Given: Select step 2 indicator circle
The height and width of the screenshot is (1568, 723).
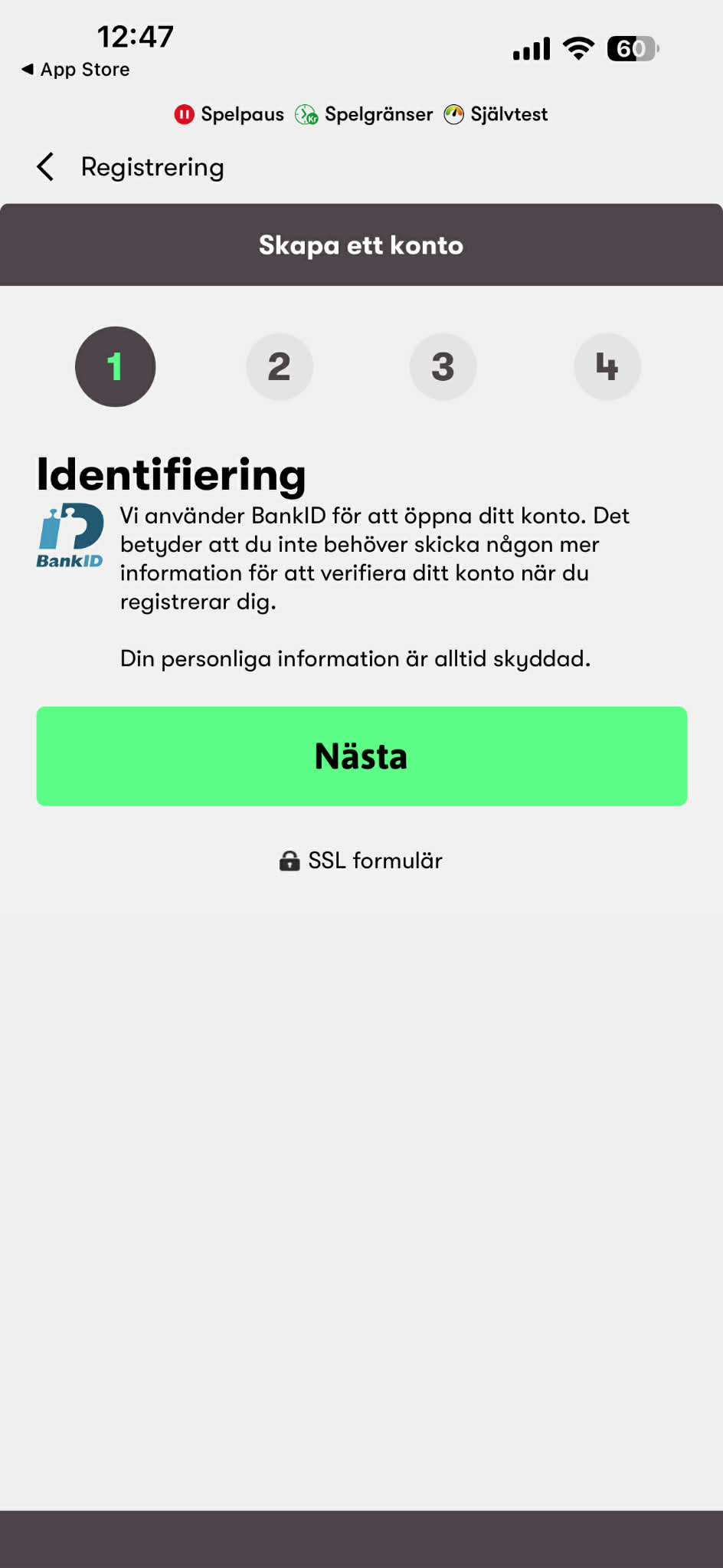Looking at the screenshot, I should point(279,366).
